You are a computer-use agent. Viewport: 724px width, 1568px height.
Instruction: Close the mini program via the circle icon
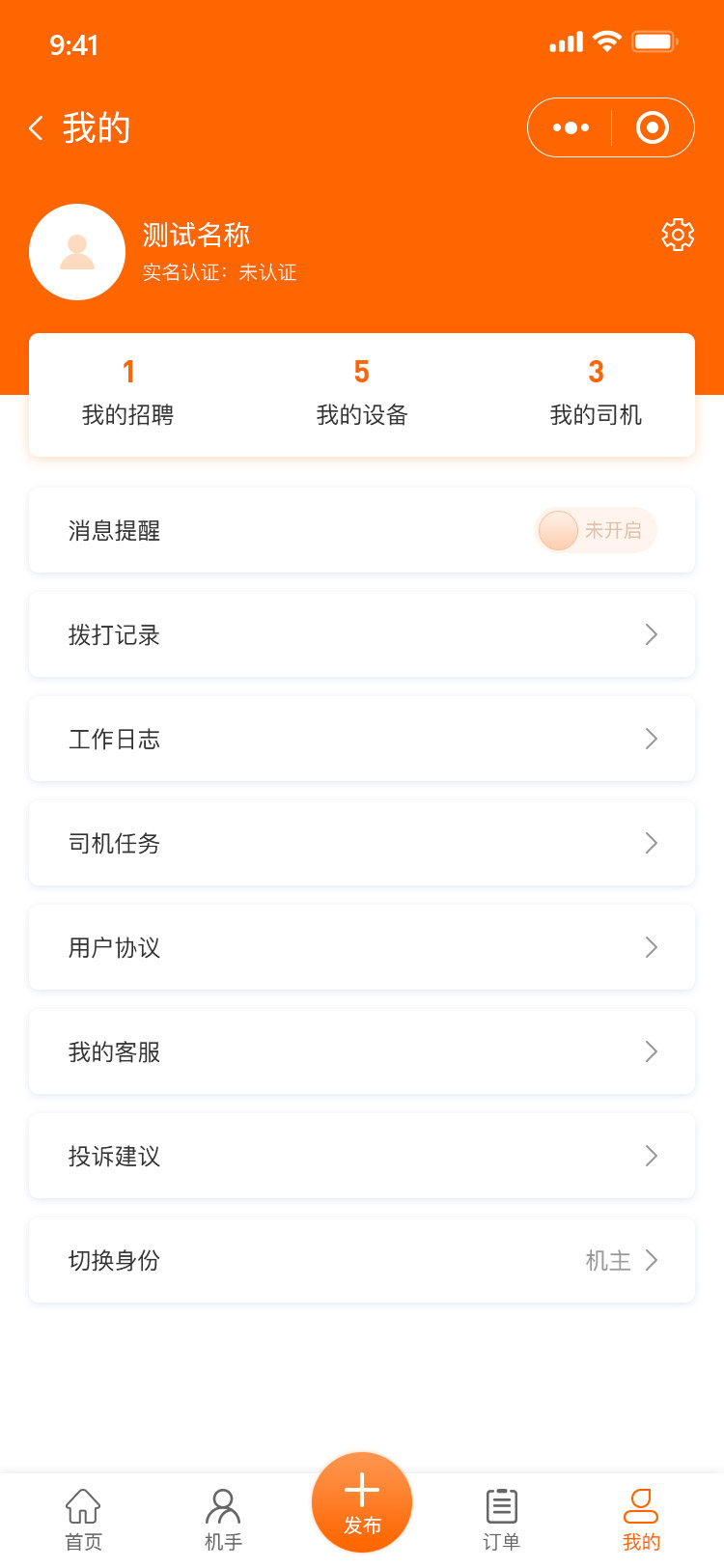653,127
